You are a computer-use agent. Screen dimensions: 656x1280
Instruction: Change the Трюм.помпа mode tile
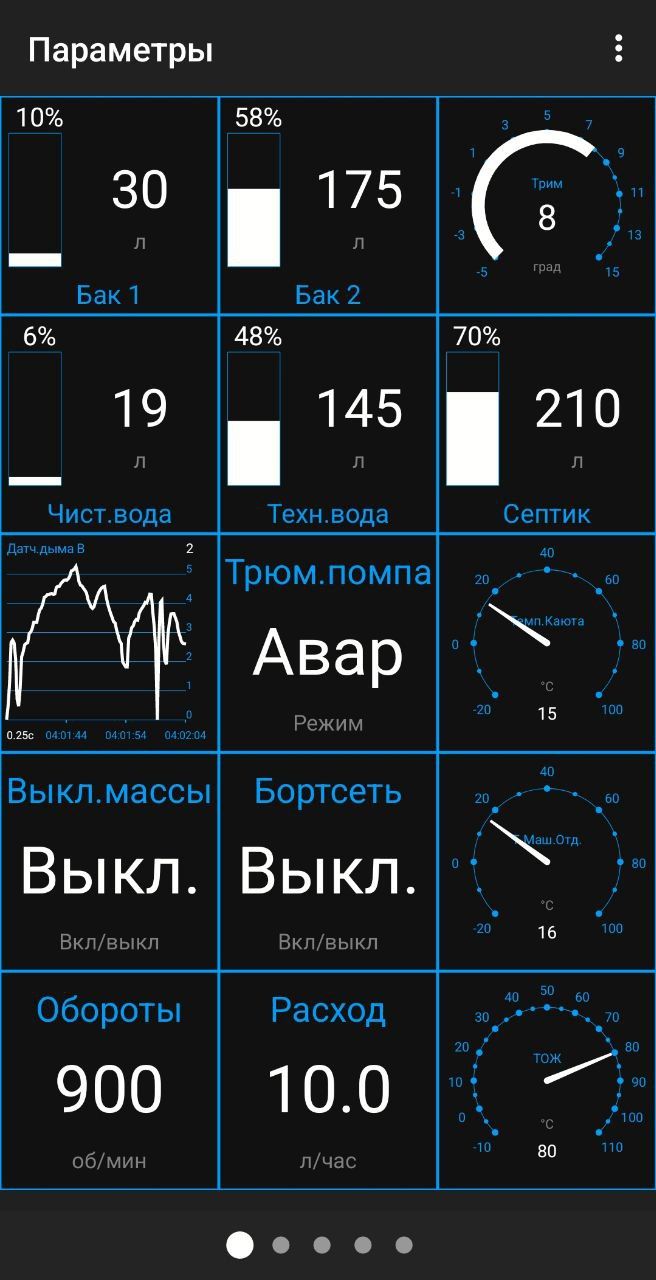tap(328, 643)
